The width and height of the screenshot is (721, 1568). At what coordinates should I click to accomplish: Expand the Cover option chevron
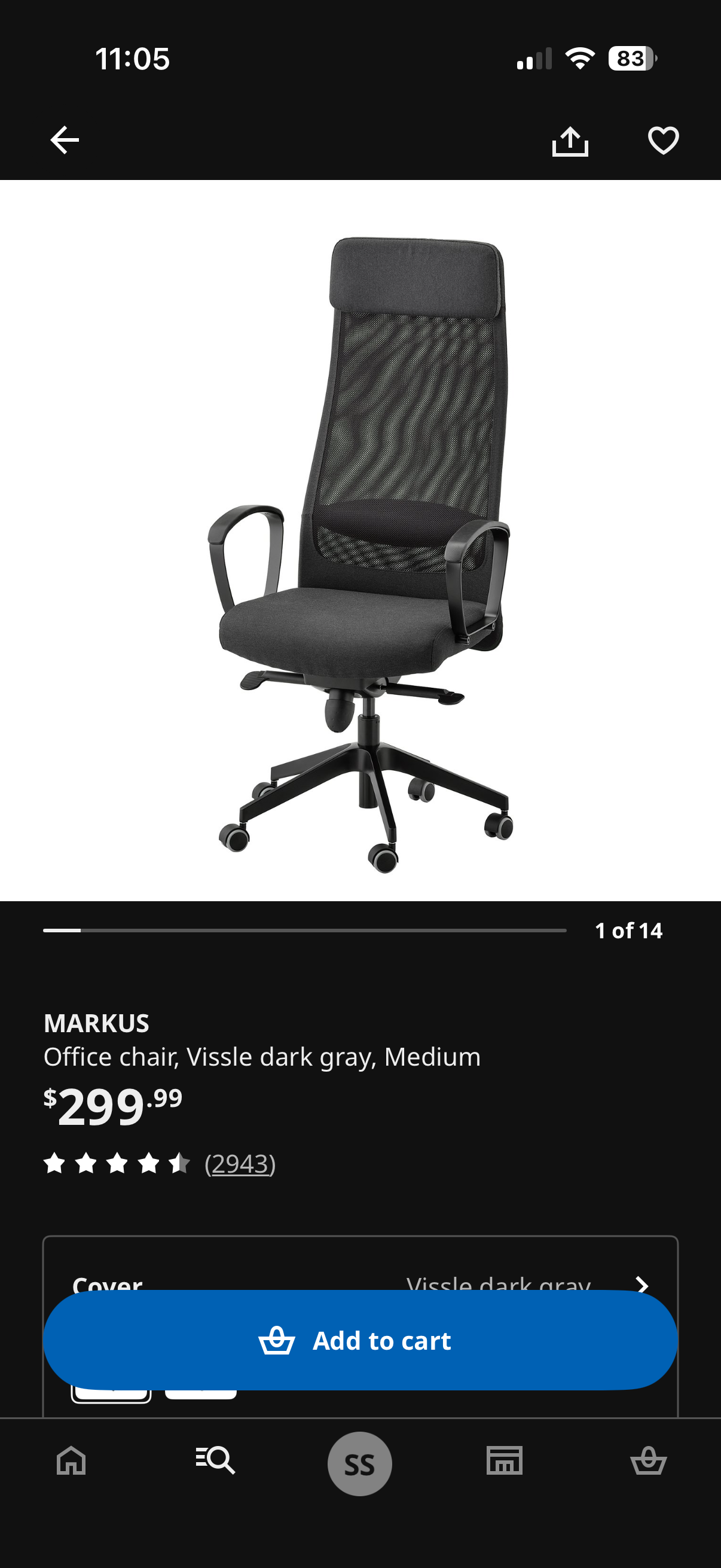coord(641,1283)
